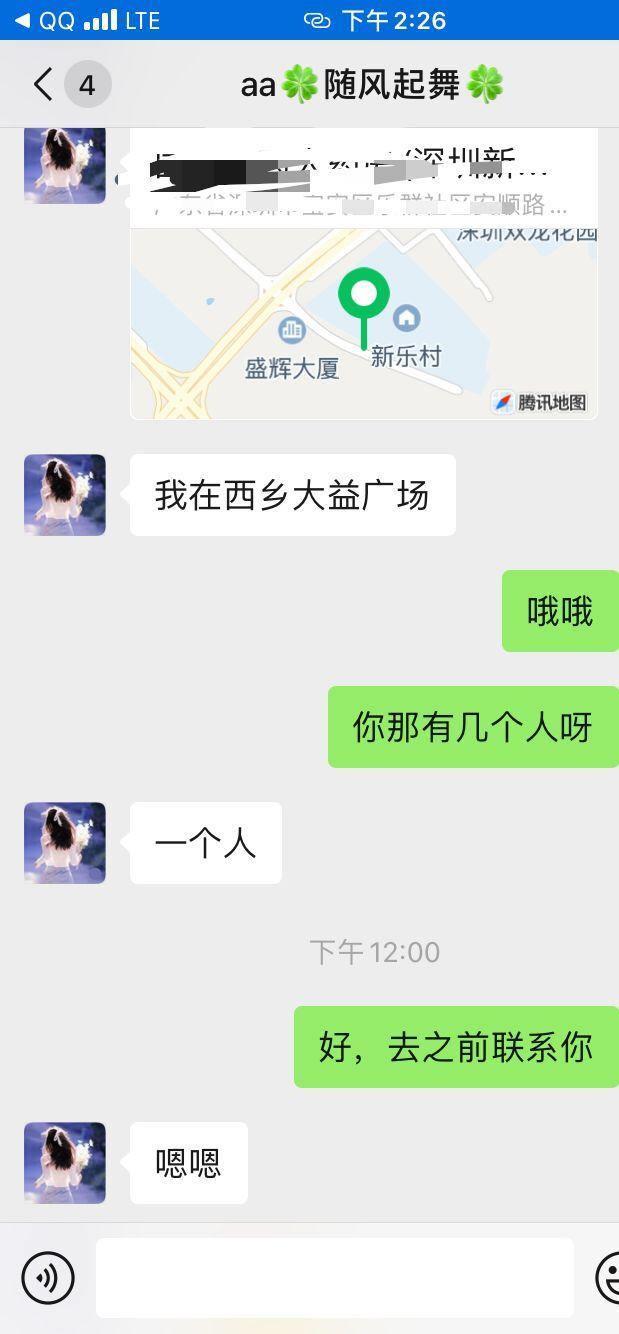
Task: Open the emoji picker
Action: 608,1277
